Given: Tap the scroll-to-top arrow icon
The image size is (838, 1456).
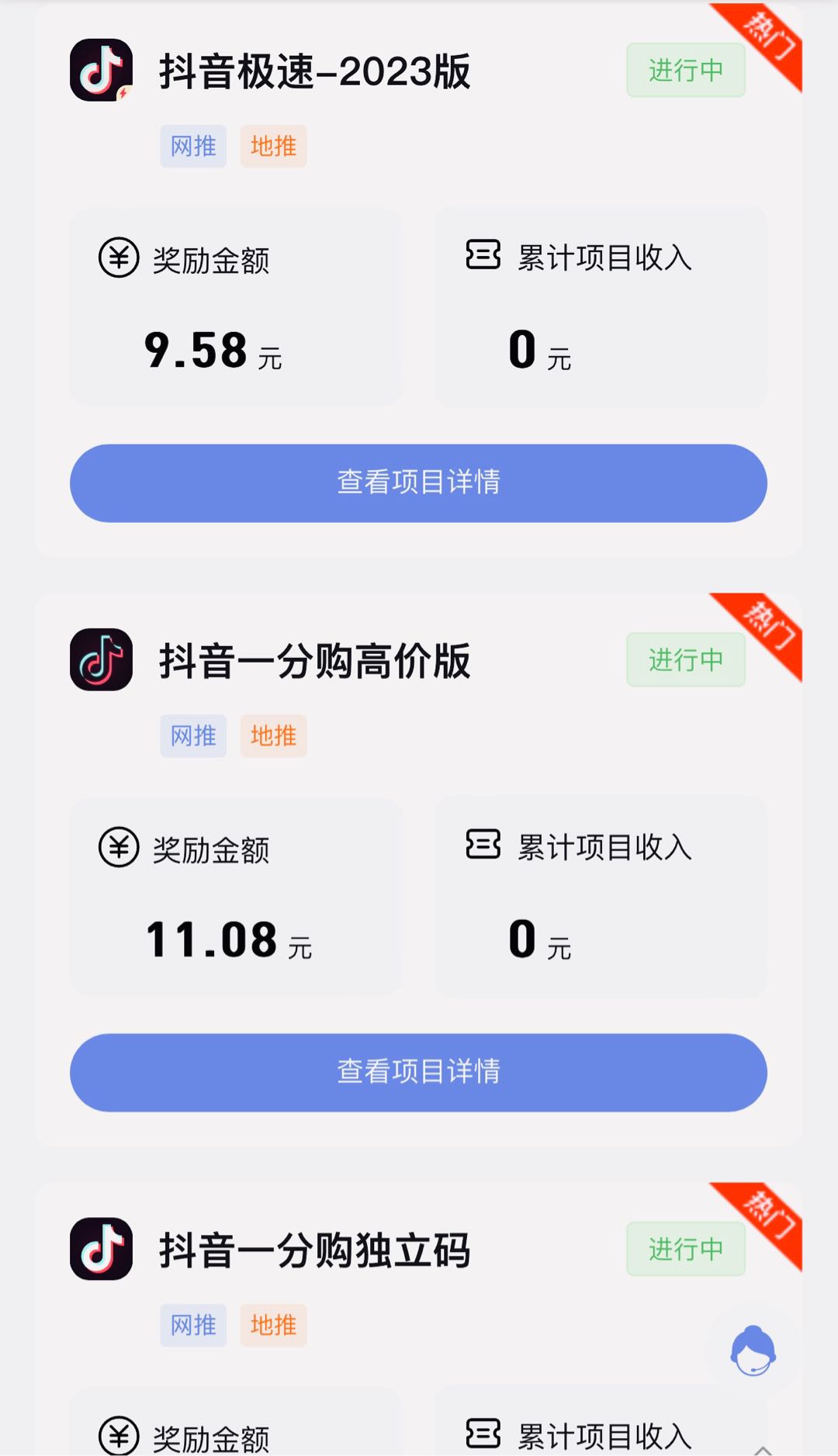Looking at the screenshot, I should pyautogui.click(x=763, y=1449).
